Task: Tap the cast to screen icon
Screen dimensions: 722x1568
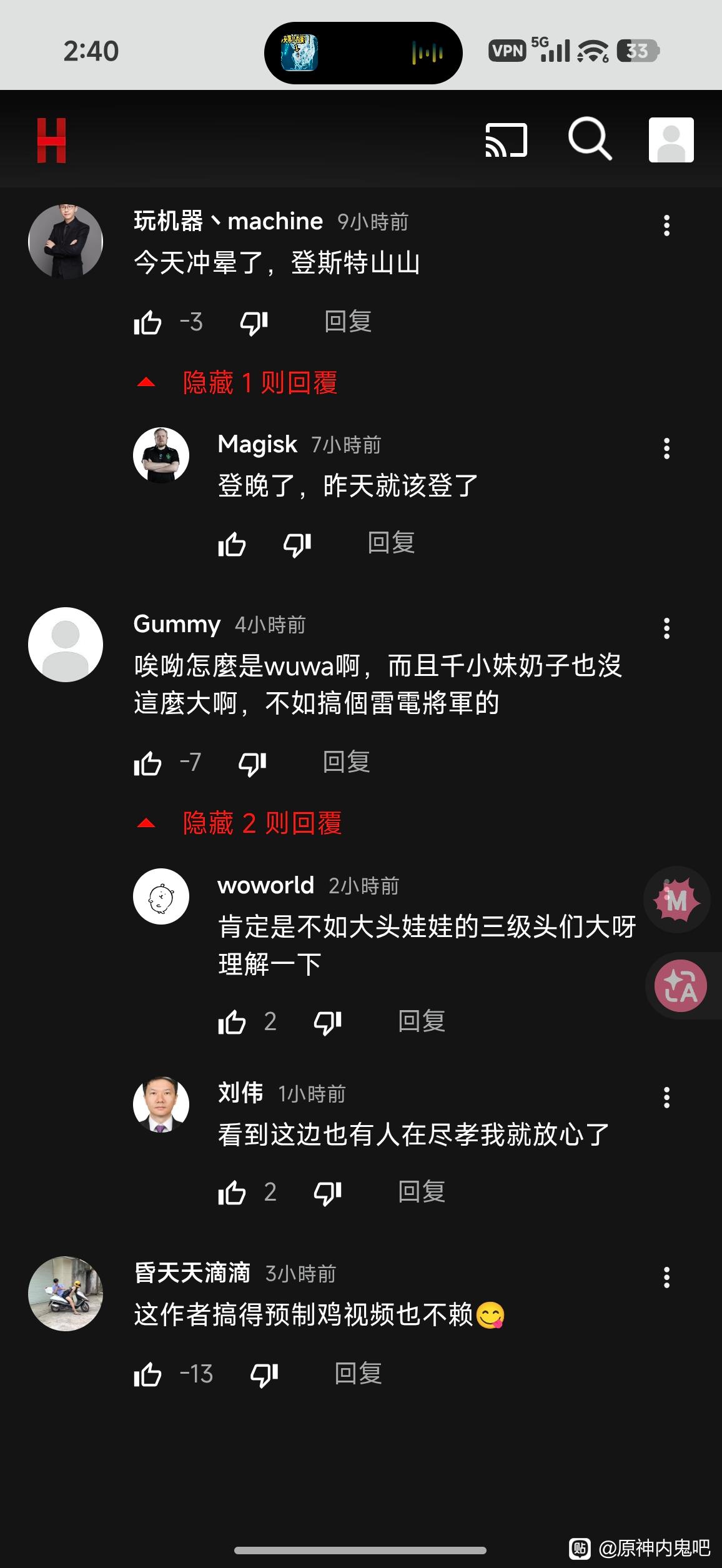Action: pos(507,139)
